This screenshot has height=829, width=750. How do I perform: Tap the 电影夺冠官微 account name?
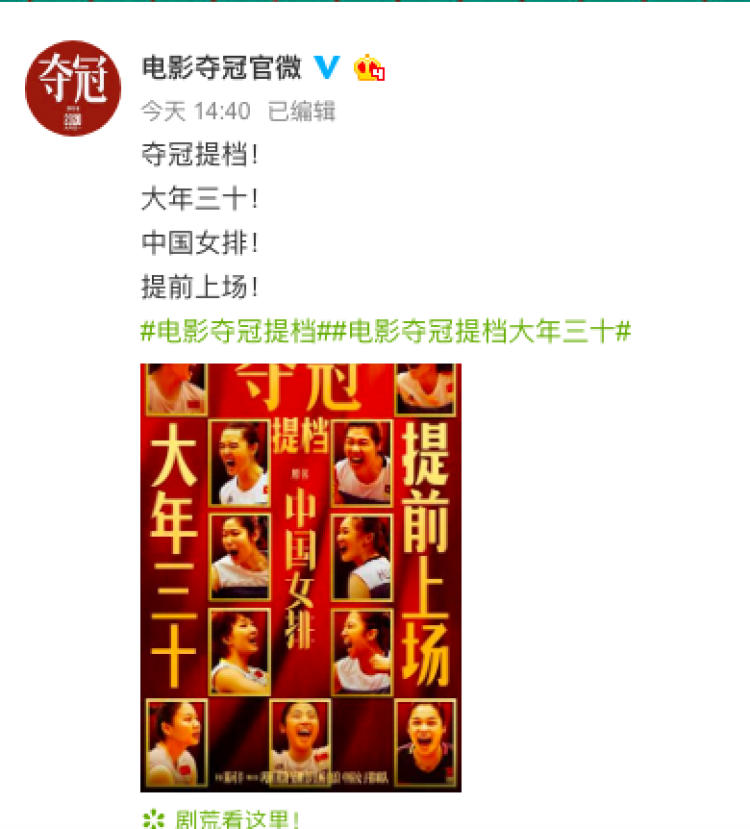pyautogui.click(x=221, y=67)
